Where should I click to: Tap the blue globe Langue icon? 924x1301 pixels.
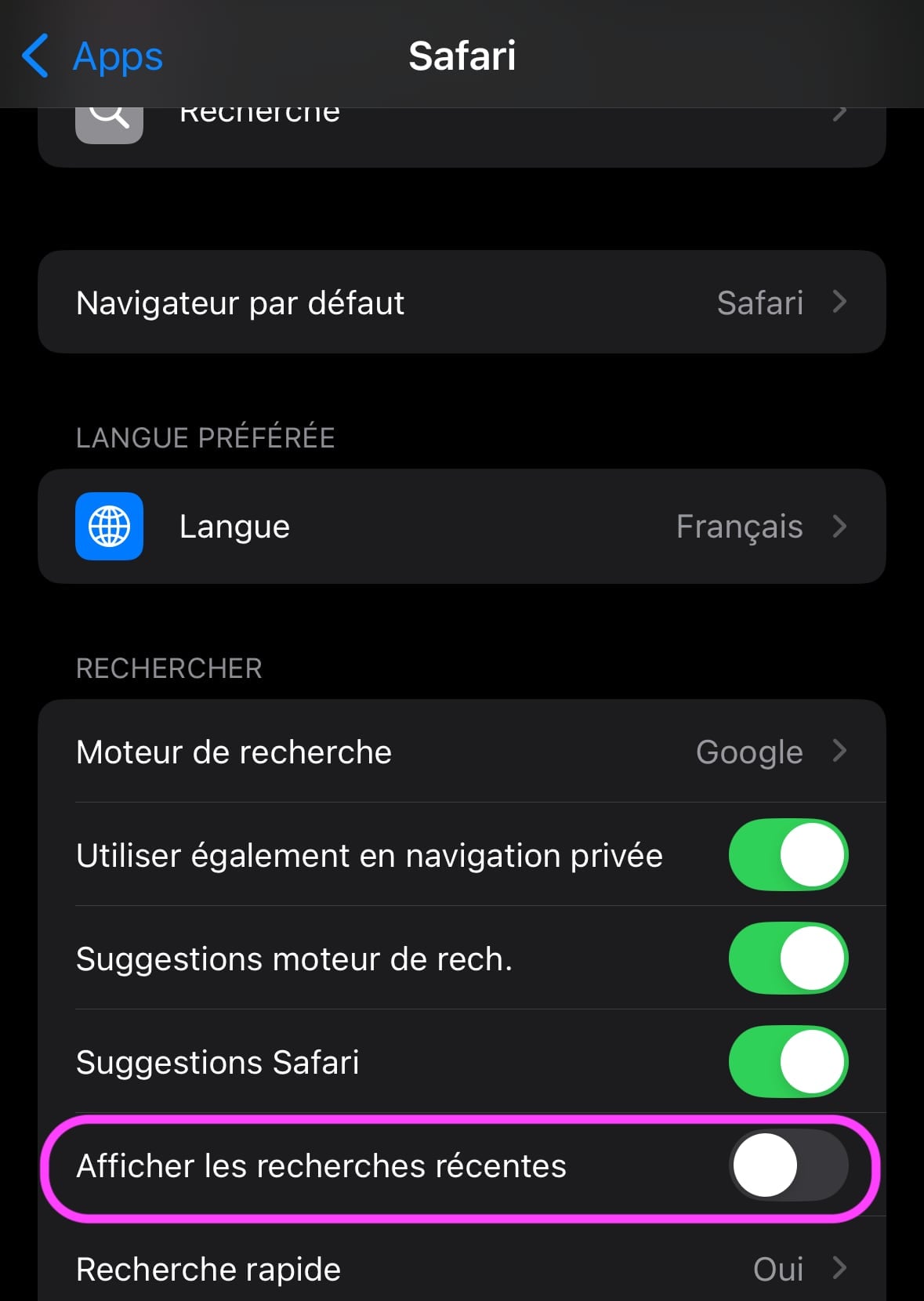pyautogui.click(x=108, y=527)
